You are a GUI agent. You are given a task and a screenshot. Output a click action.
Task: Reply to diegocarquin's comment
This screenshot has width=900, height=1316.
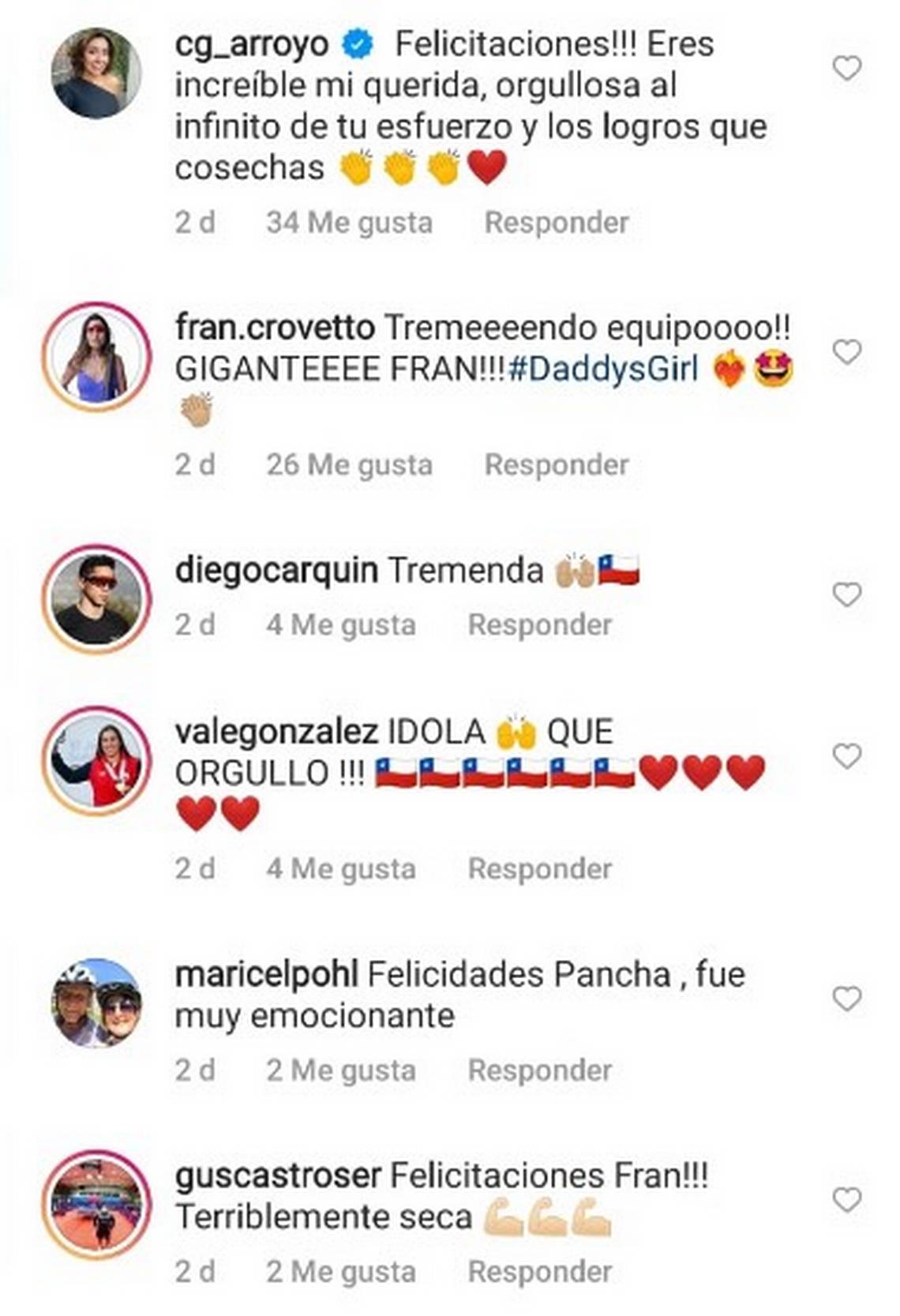pyautogui.click(x=539, y=625)
